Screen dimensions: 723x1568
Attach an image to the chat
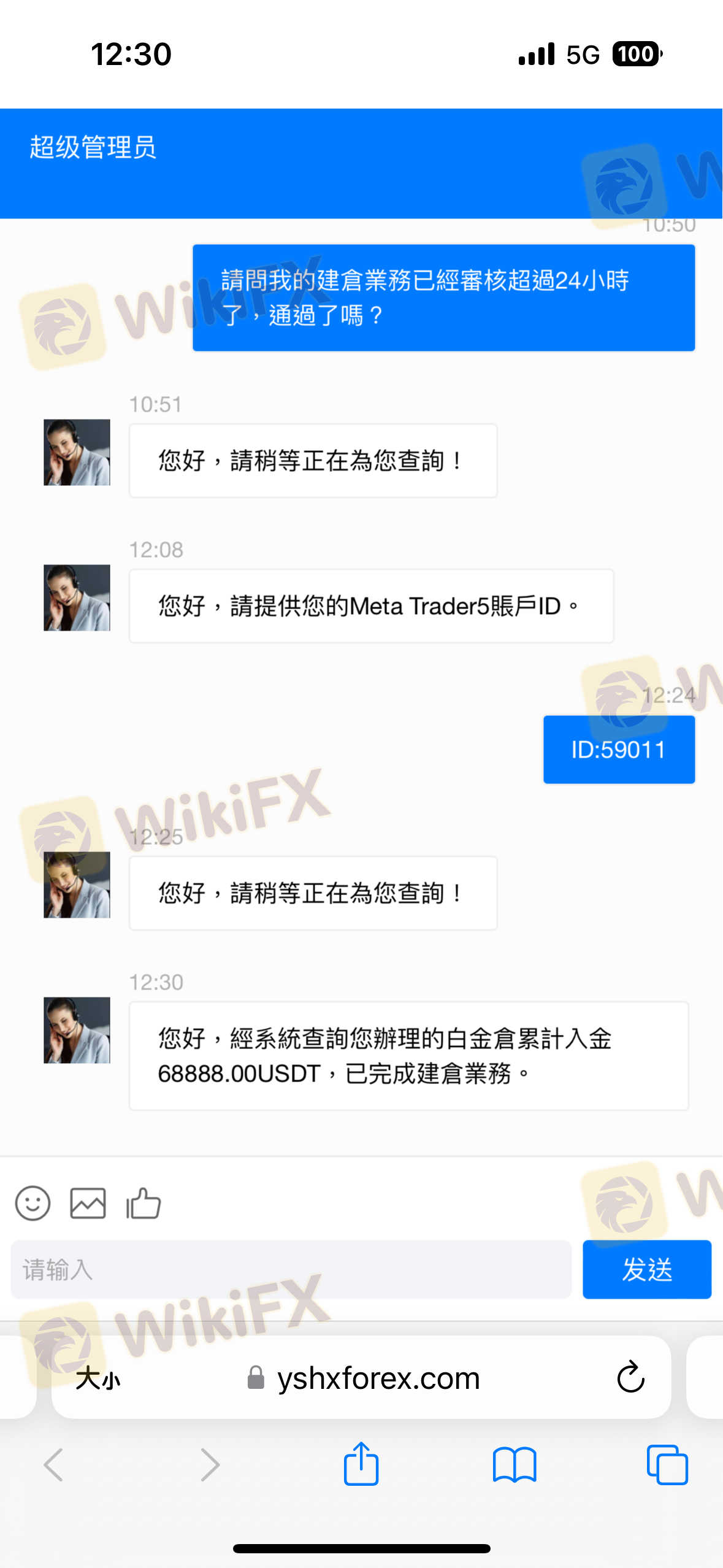[88, 1203]
